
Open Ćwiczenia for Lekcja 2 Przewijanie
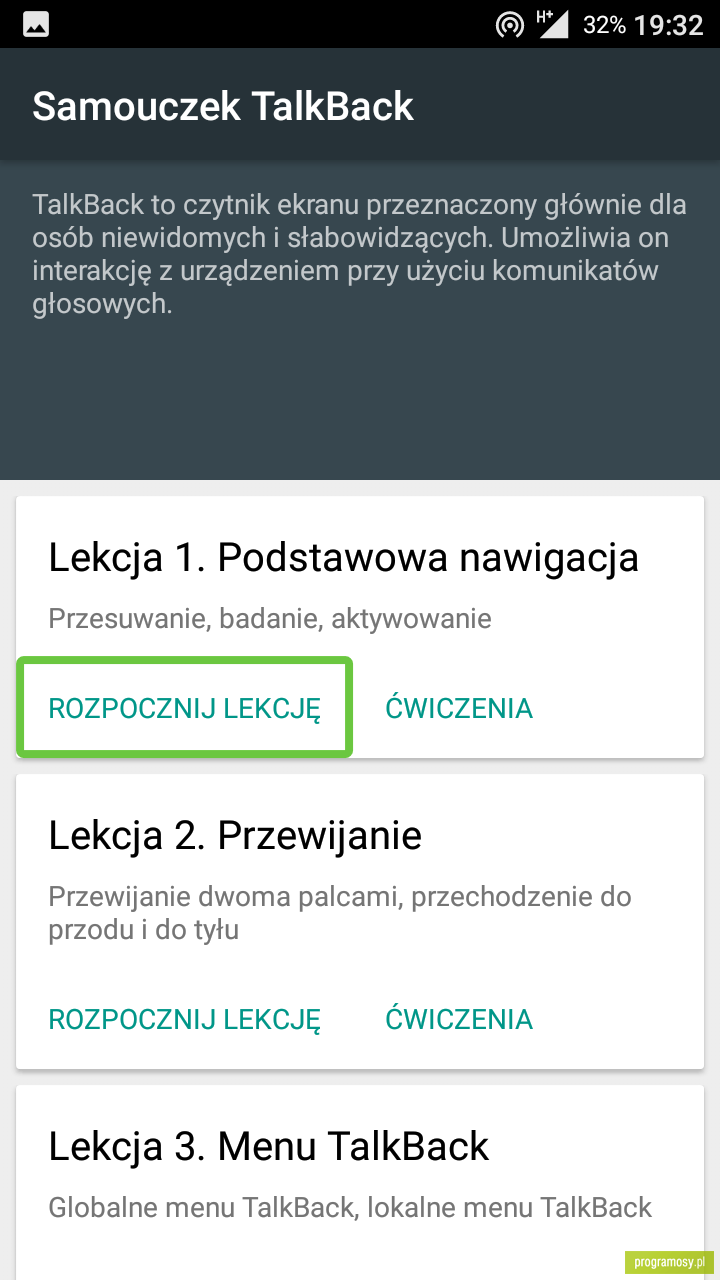click(459, 1019)
